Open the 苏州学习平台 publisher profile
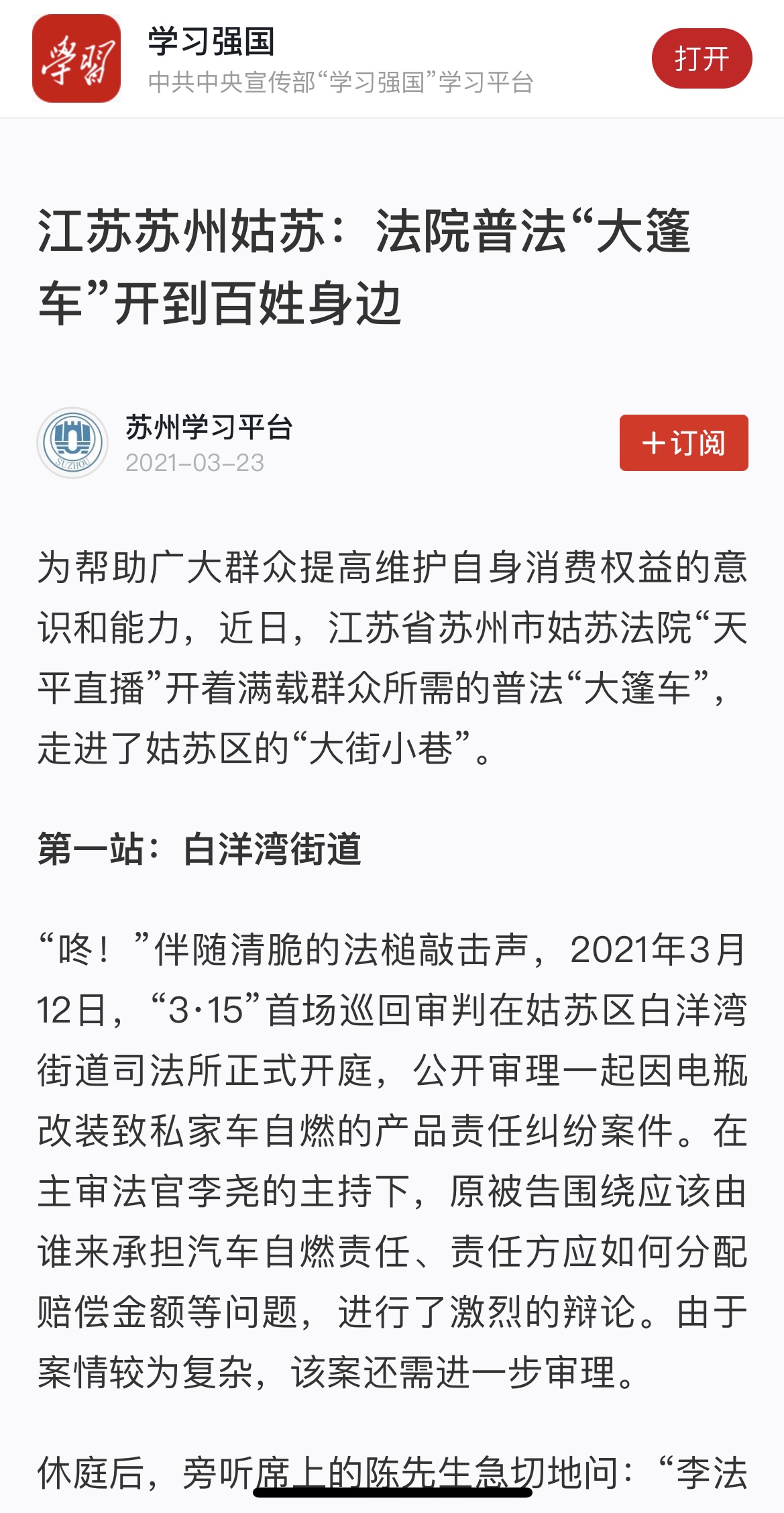The image size is (784, 1513). pos(209,427)
